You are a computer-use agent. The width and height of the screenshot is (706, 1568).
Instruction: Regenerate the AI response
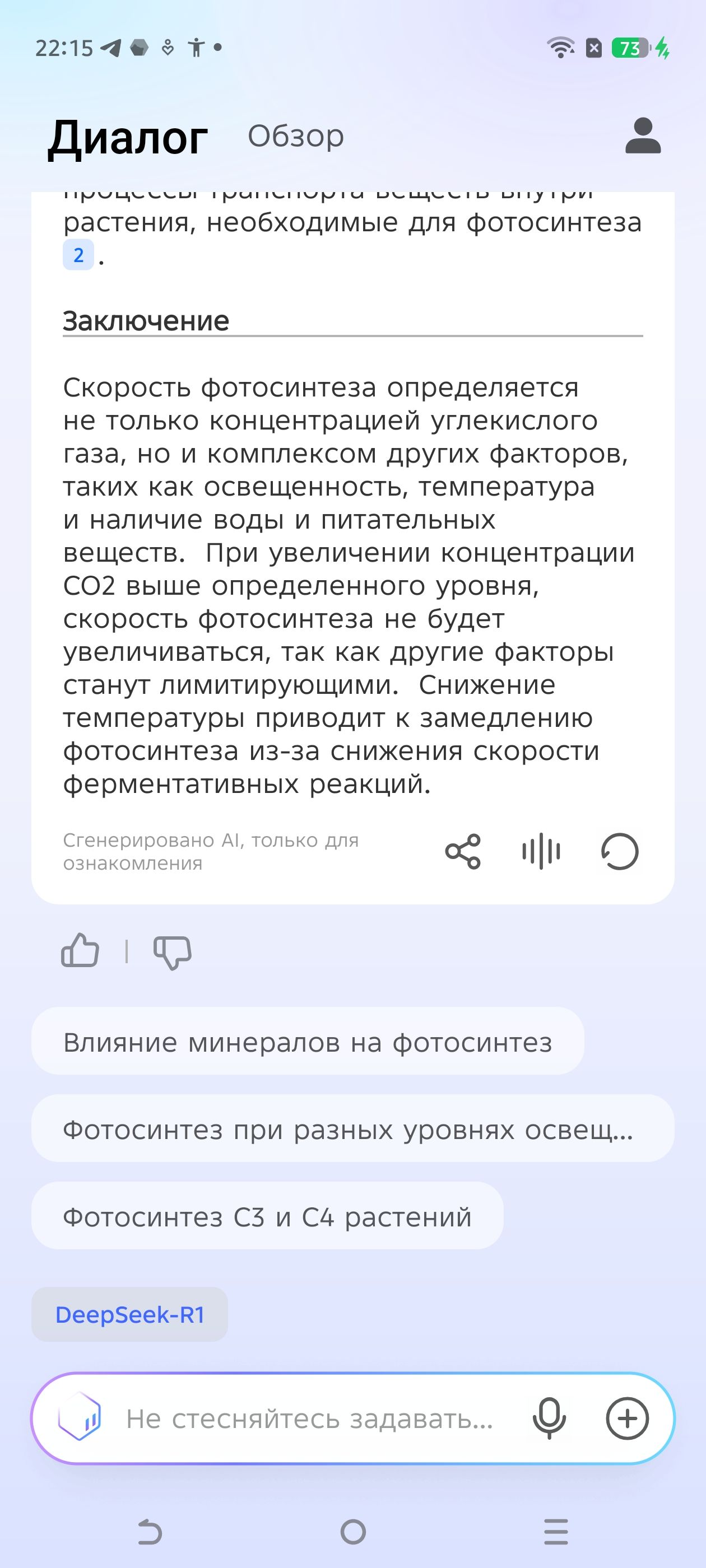pyautogui.click(x=620, y=851)
